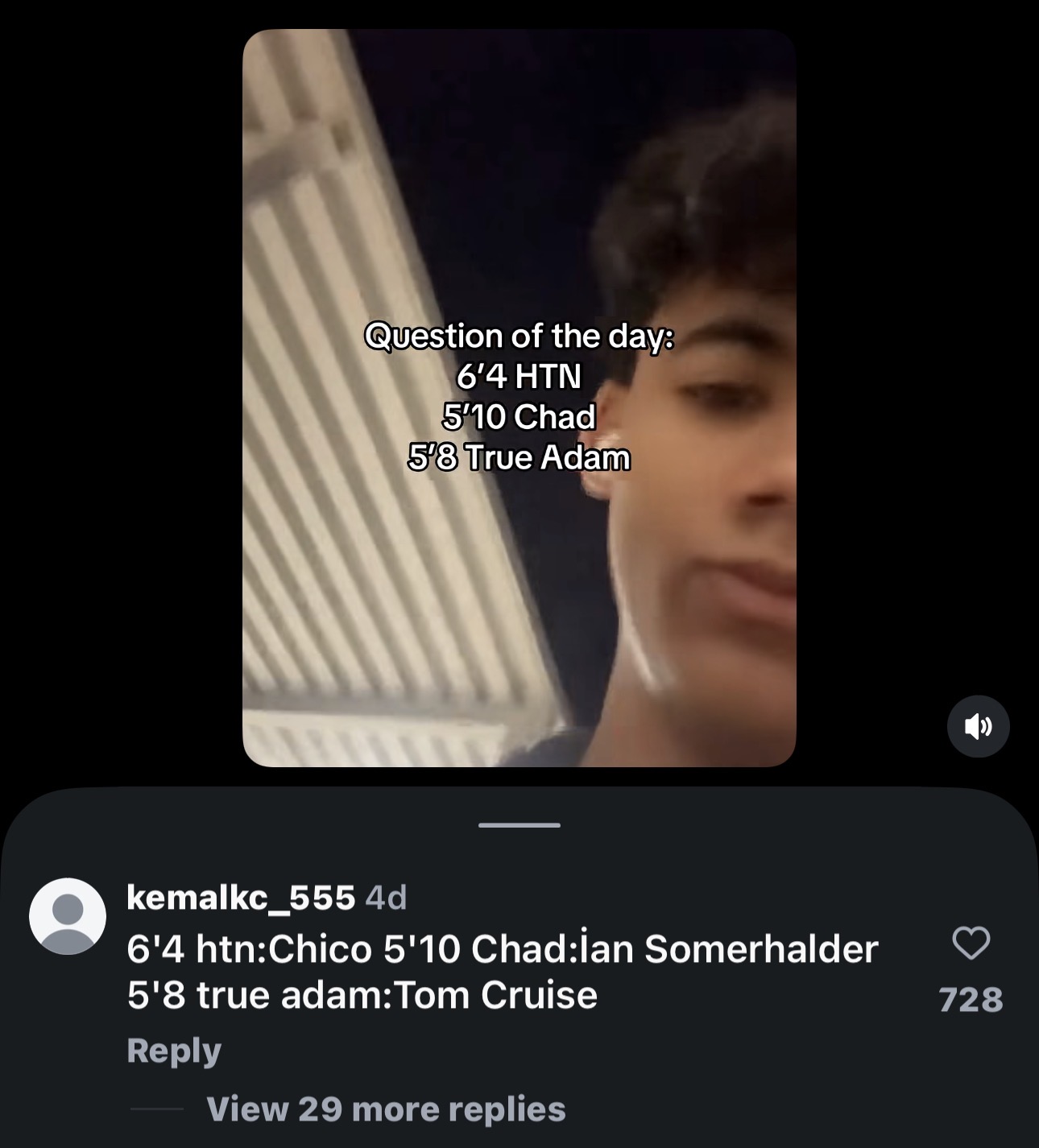The width and height of the screenshot is (1039, 1148).
Task: Mute the video sound
Action: [x=978, y=726]
